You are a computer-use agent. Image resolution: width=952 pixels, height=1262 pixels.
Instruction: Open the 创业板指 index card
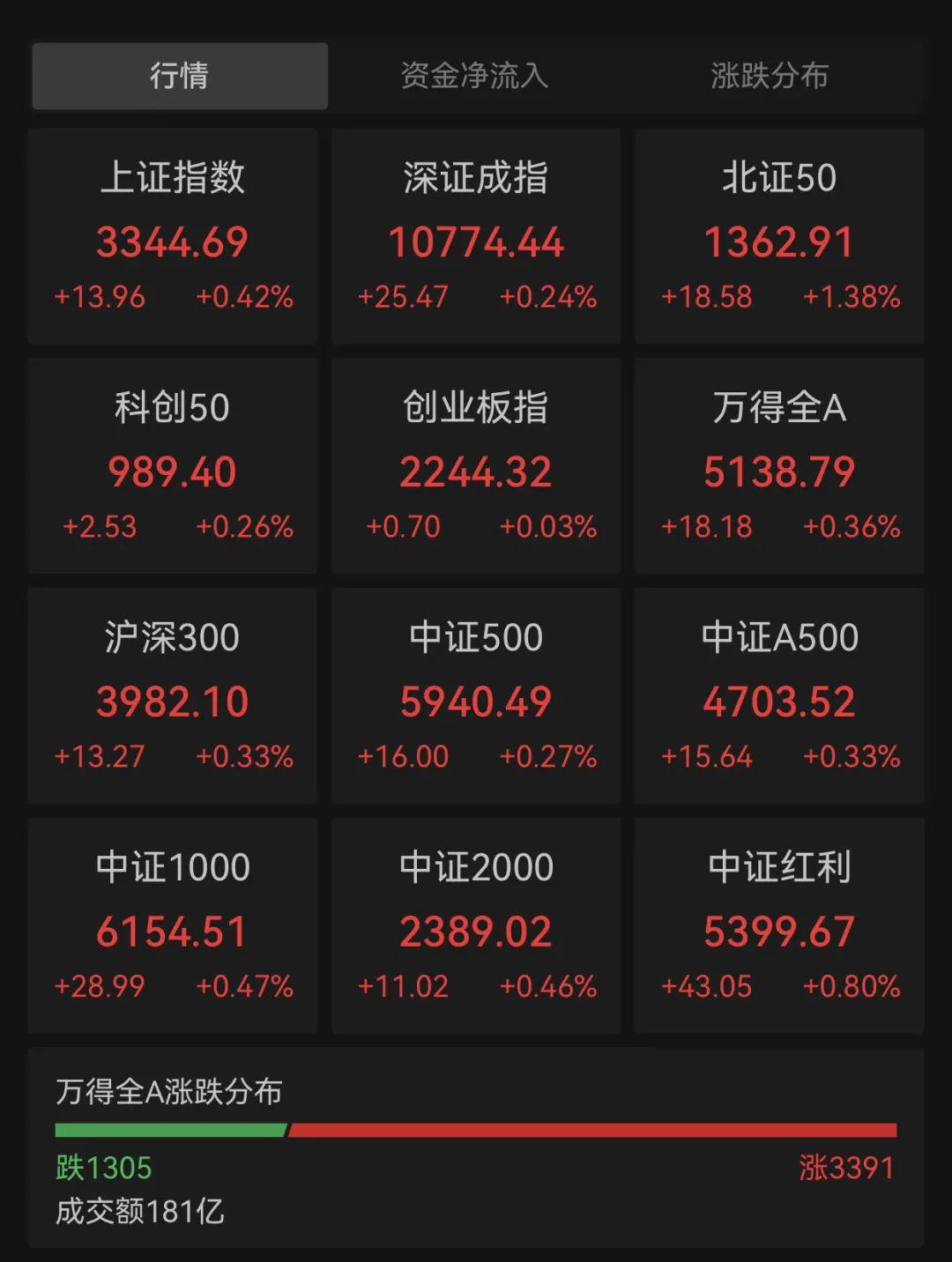(x=476, y=467)
